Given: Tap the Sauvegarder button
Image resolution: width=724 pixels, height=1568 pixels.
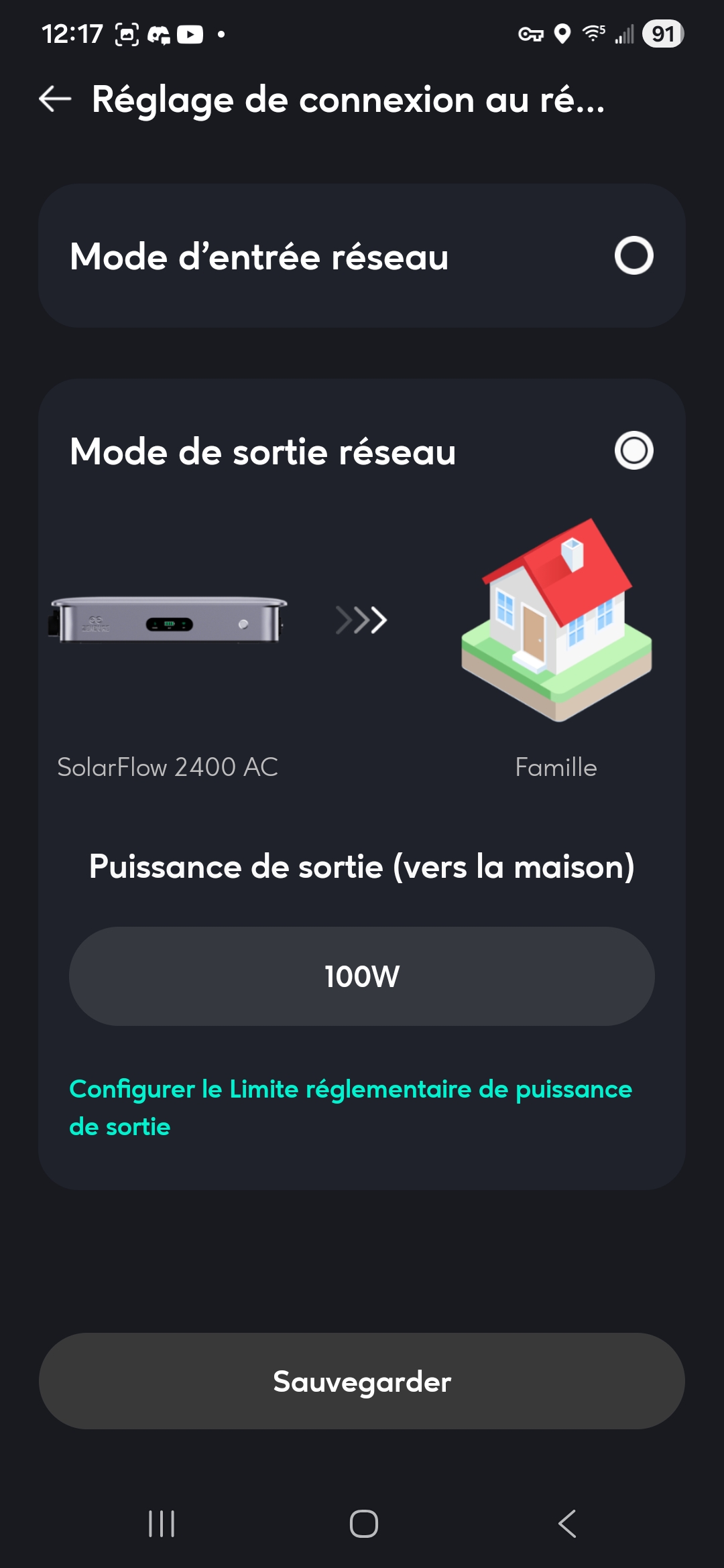Looking at the screenshot, I should pos(362,1381).
